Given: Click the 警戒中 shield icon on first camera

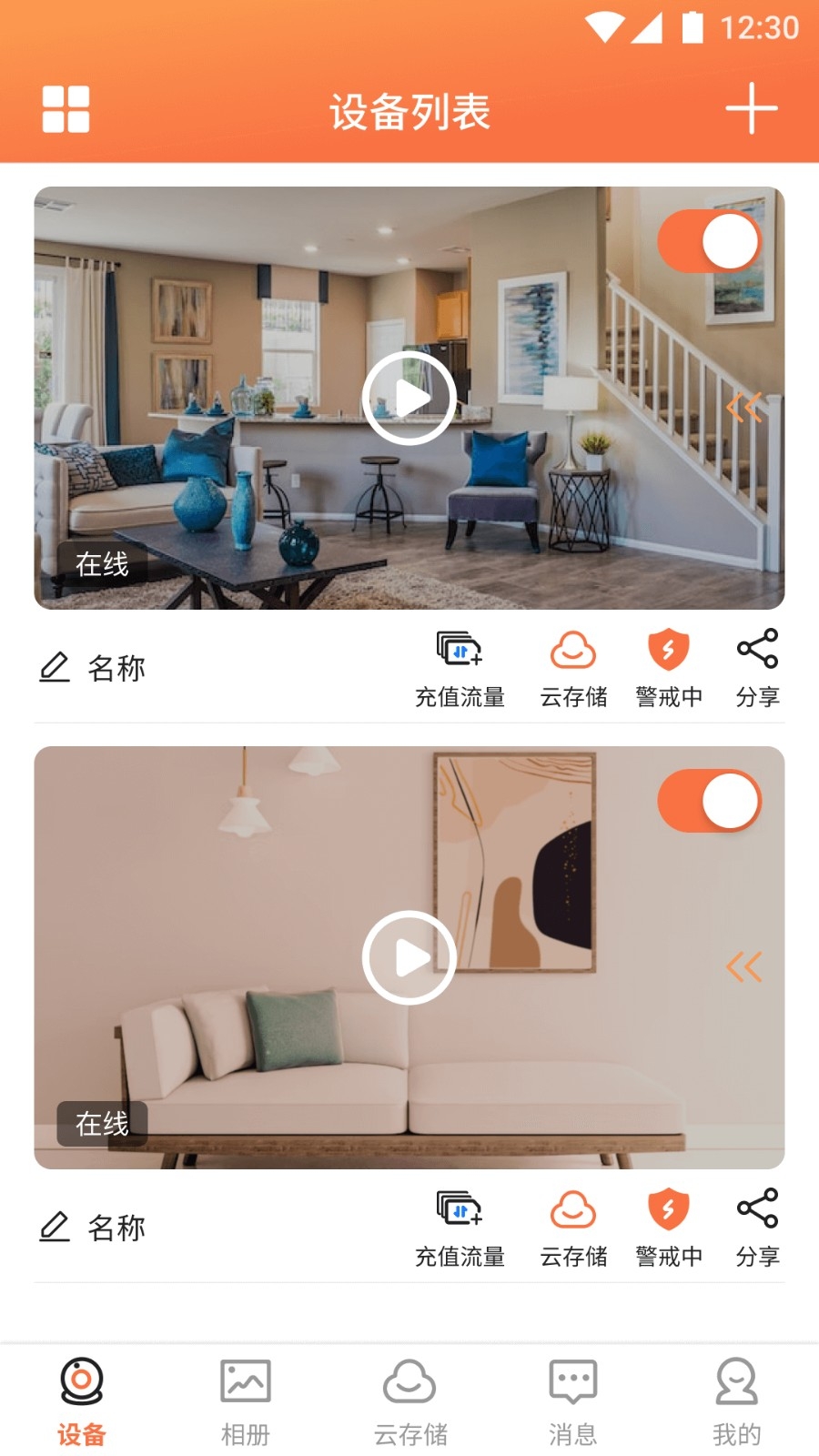Looking at the screenshot, I should tap(668, 666).
